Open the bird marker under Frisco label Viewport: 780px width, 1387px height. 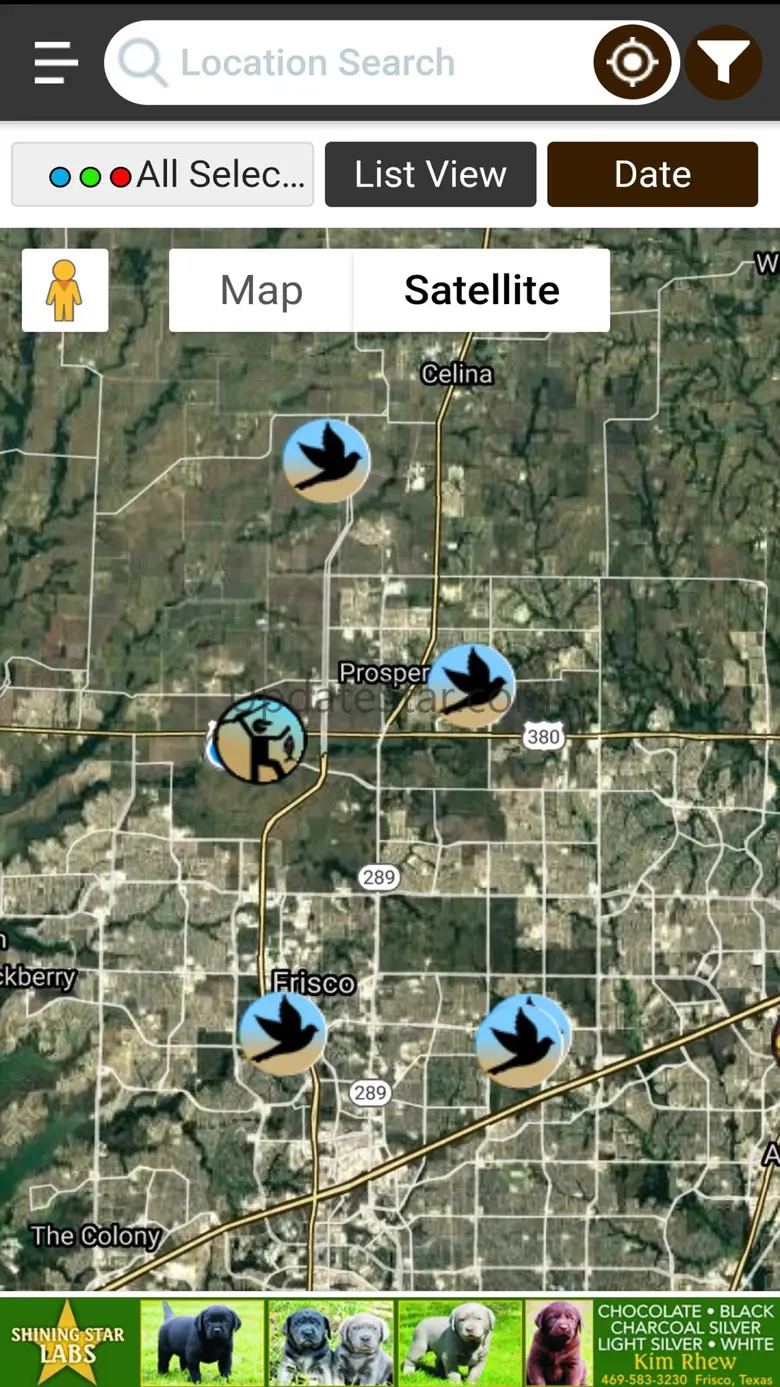tap(283, 1033)
